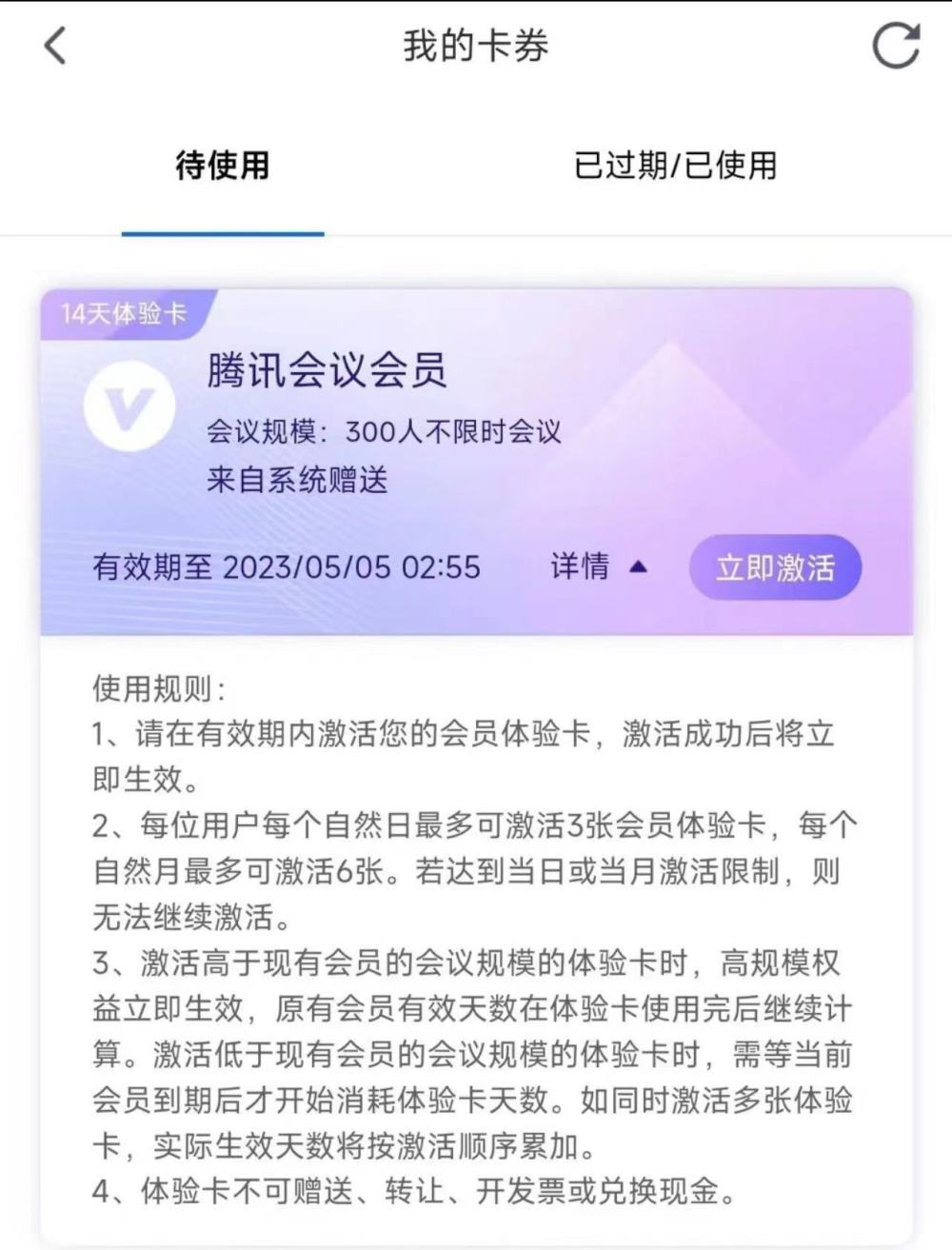952x1250 pixels.
Task: Activate the card with 立即激活
Action: (775, 567)
